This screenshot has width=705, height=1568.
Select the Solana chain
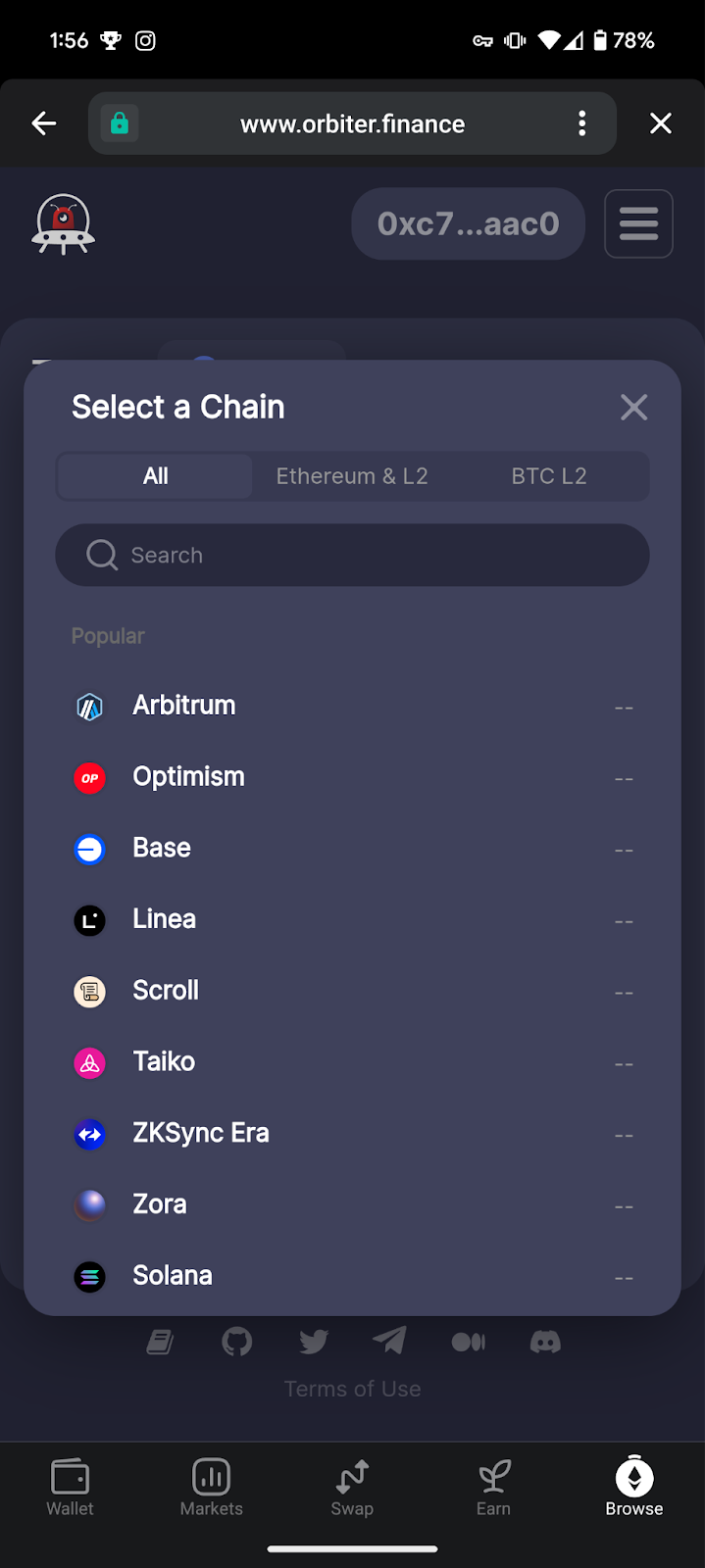(x=352, y=1276)
